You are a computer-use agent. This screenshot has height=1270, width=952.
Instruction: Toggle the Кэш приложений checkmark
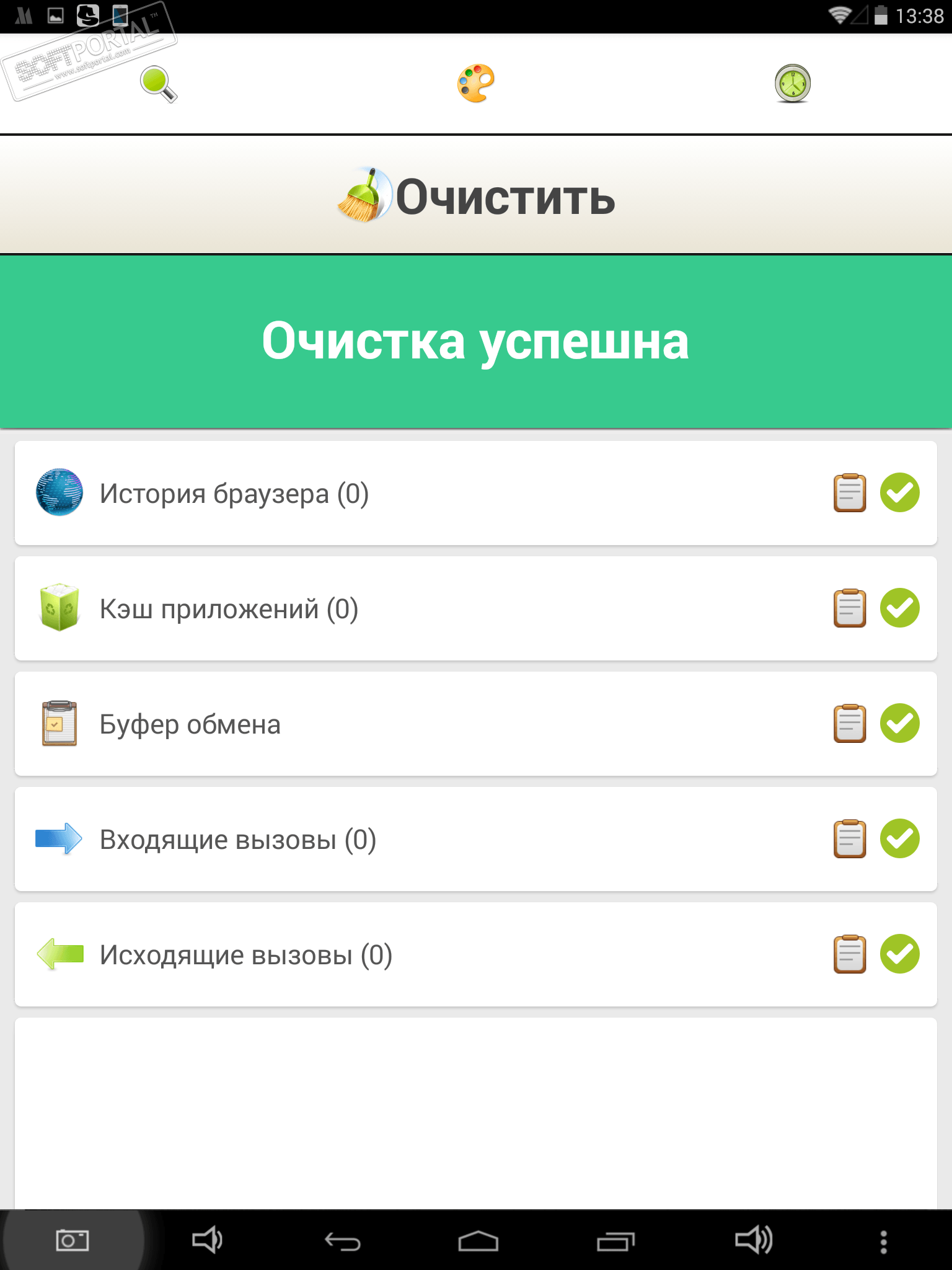click(899, 608)
